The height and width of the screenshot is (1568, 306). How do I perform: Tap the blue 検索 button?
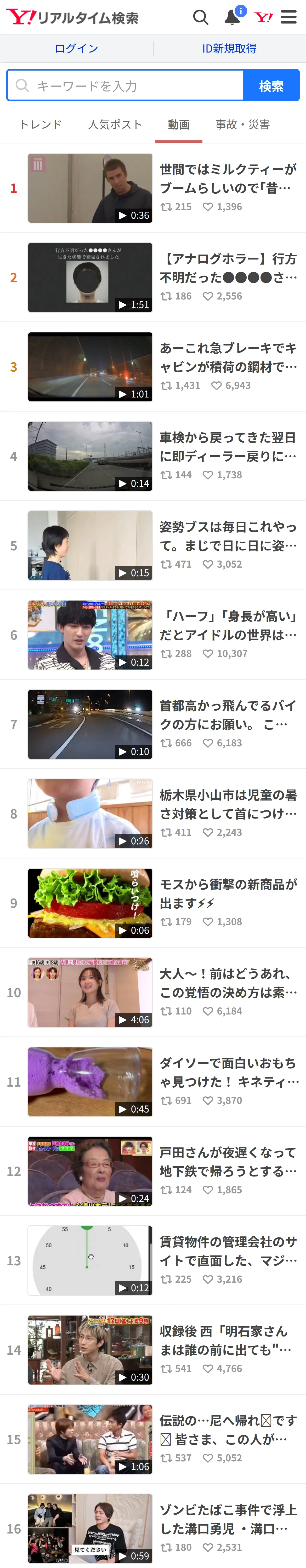tap(271, 85)
